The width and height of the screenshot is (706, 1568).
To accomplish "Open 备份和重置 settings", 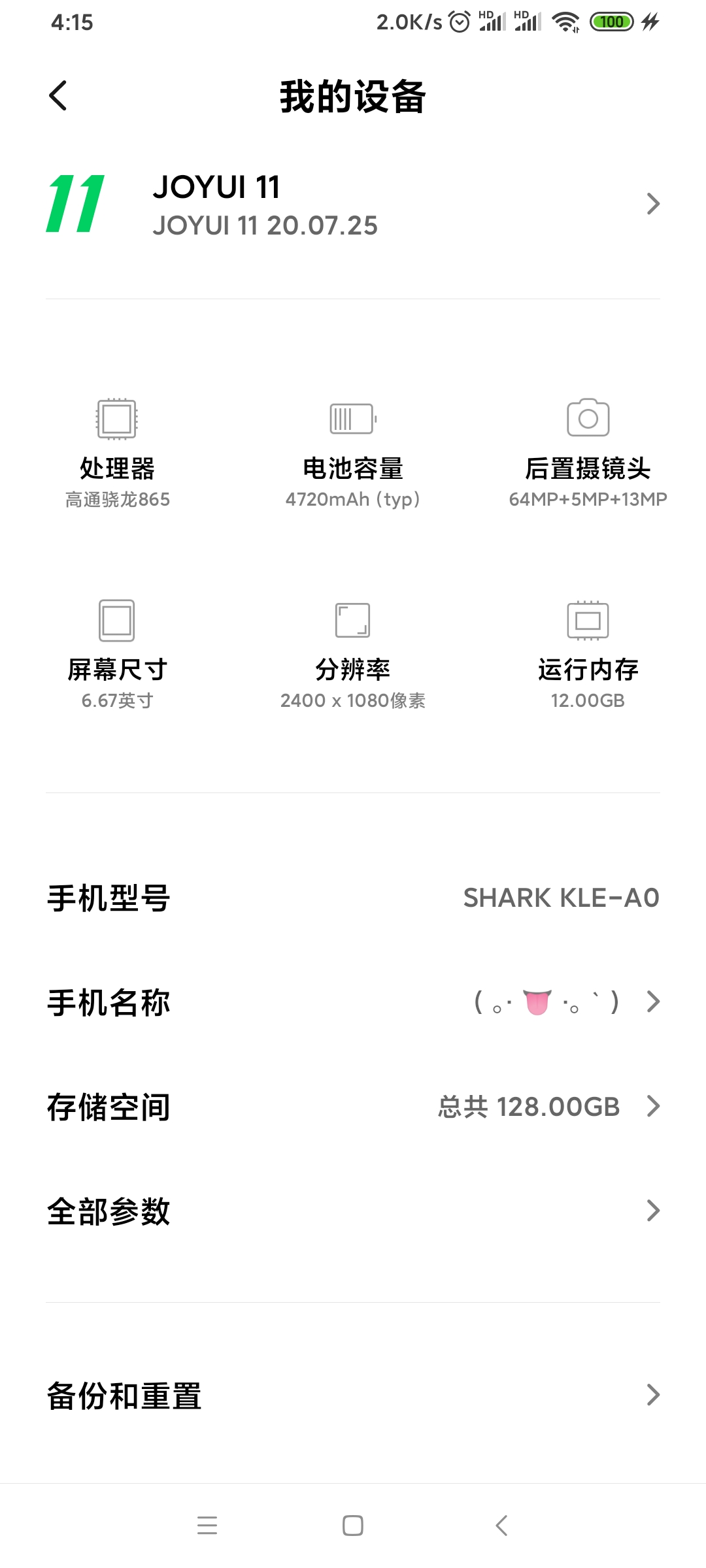I will (353, 1396).
